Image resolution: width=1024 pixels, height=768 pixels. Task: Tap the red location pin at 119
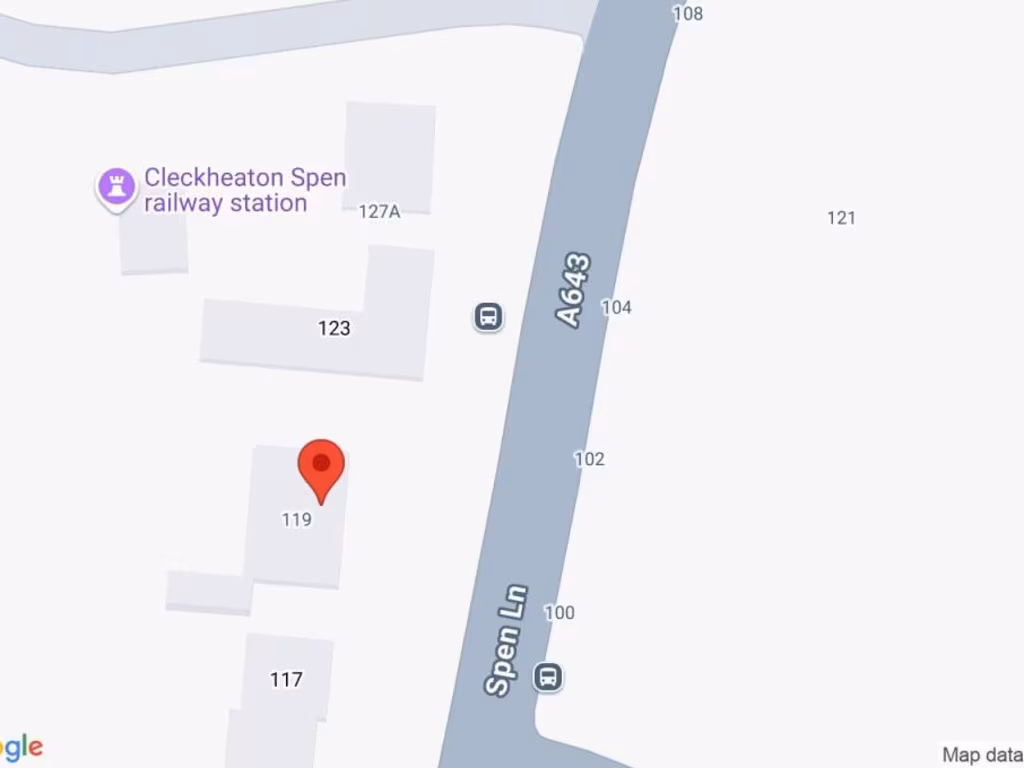pos(321,467)
